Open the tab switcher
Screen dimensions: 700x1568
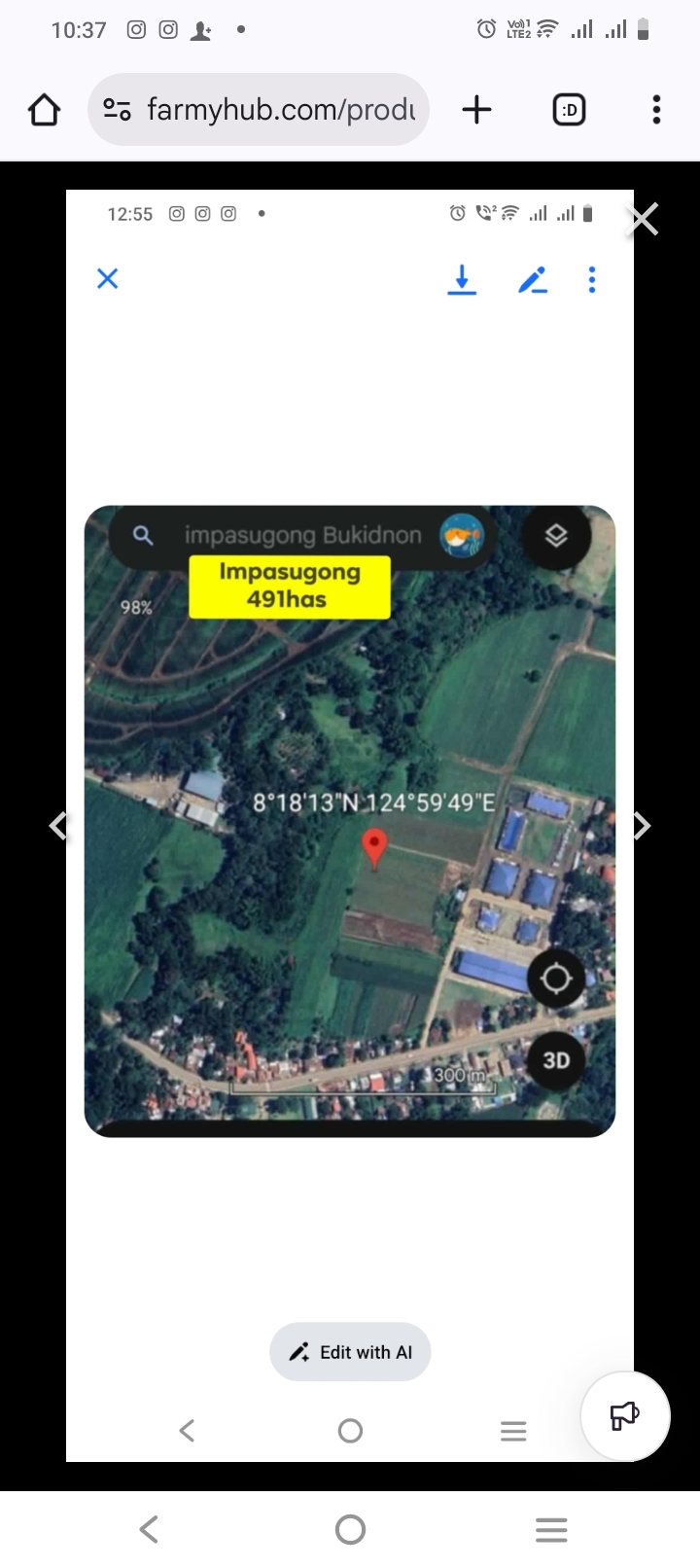click(569, 110)
